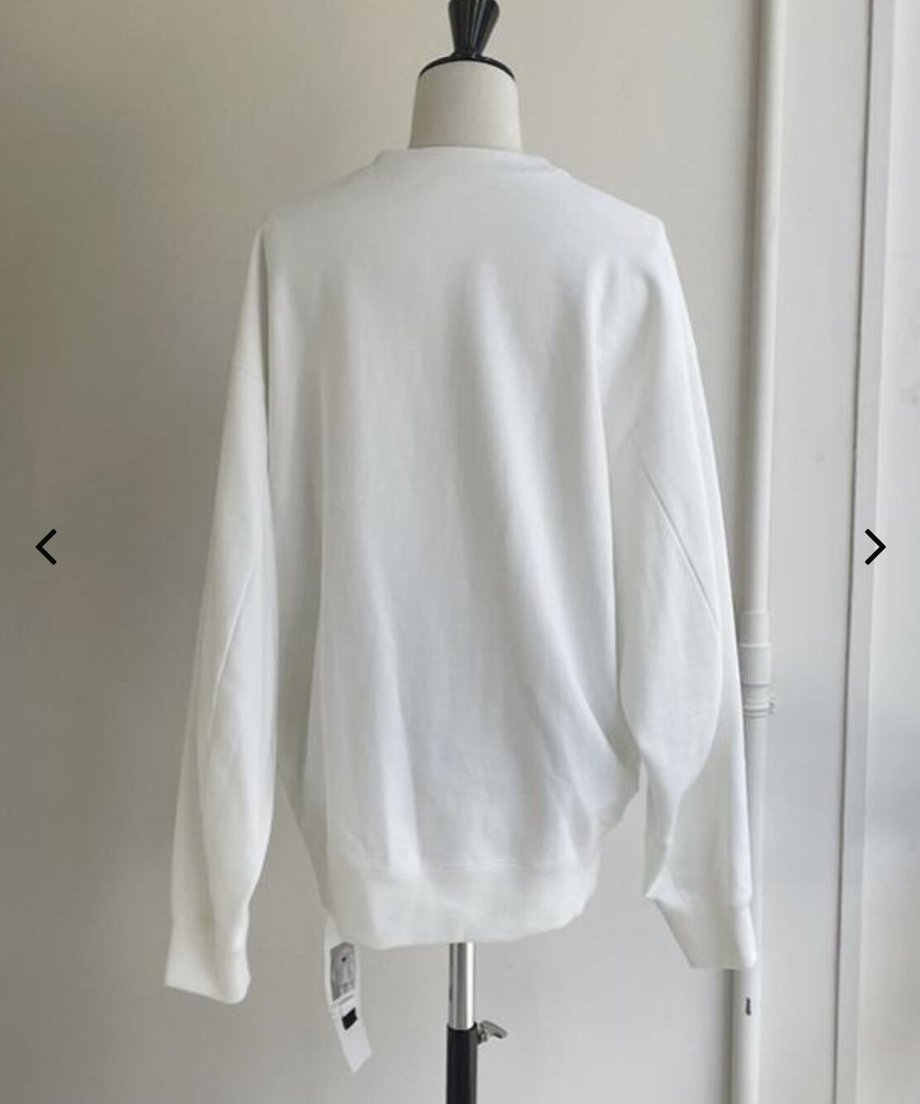This screenshot has width=920, height=1104.
Task: Go to the next product photo
Action: coord(874,547)
